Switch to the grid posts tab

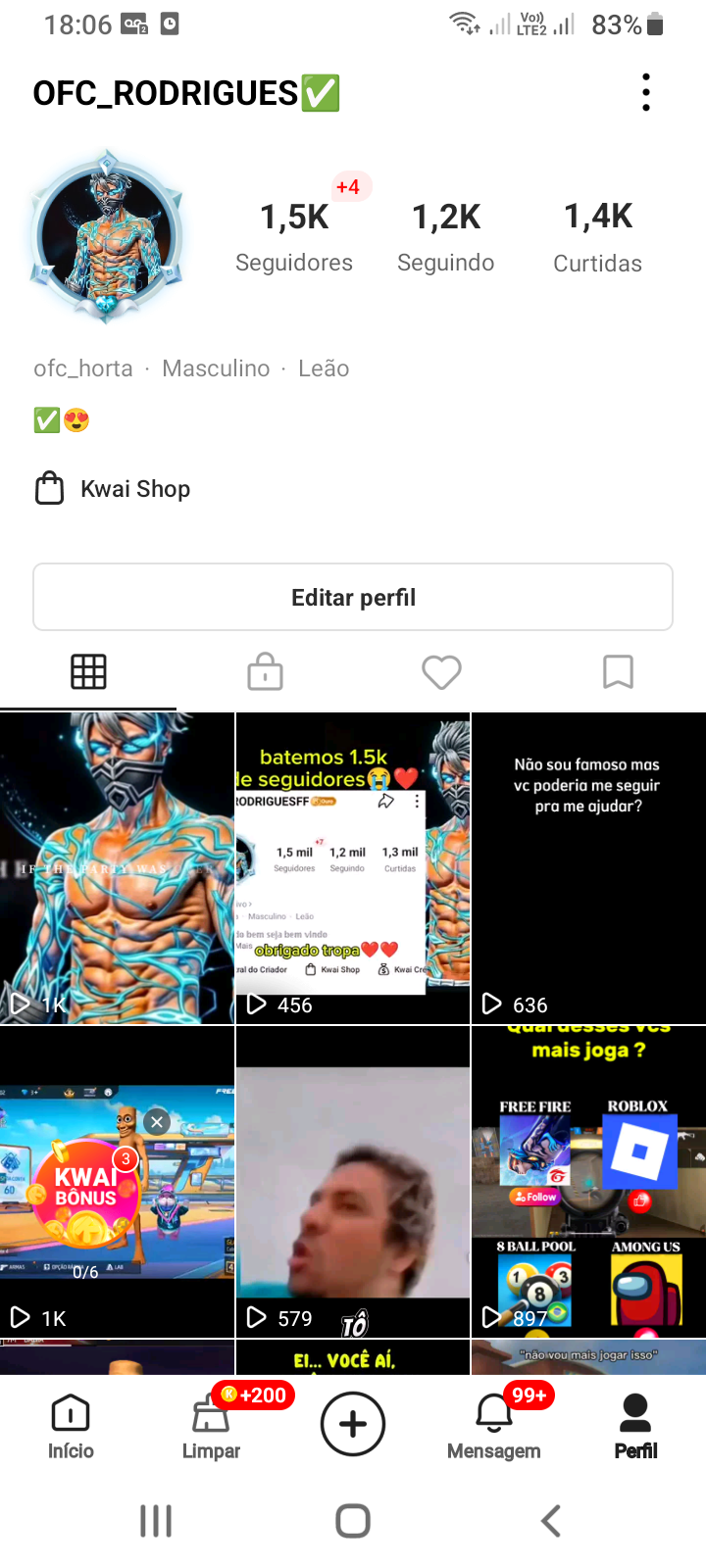(88, 672)
